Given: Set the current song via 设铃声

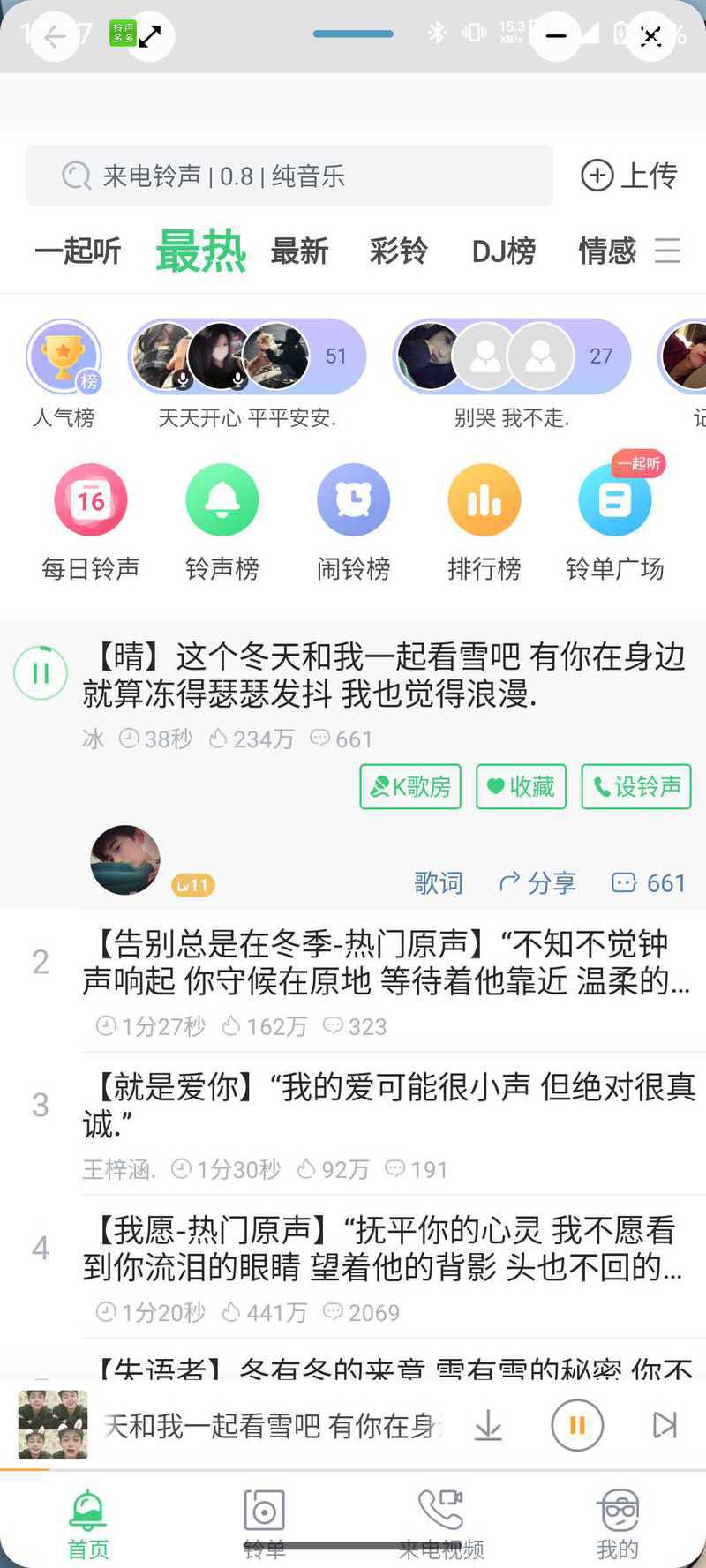Looking at the screenshot, I should [636, 786].
